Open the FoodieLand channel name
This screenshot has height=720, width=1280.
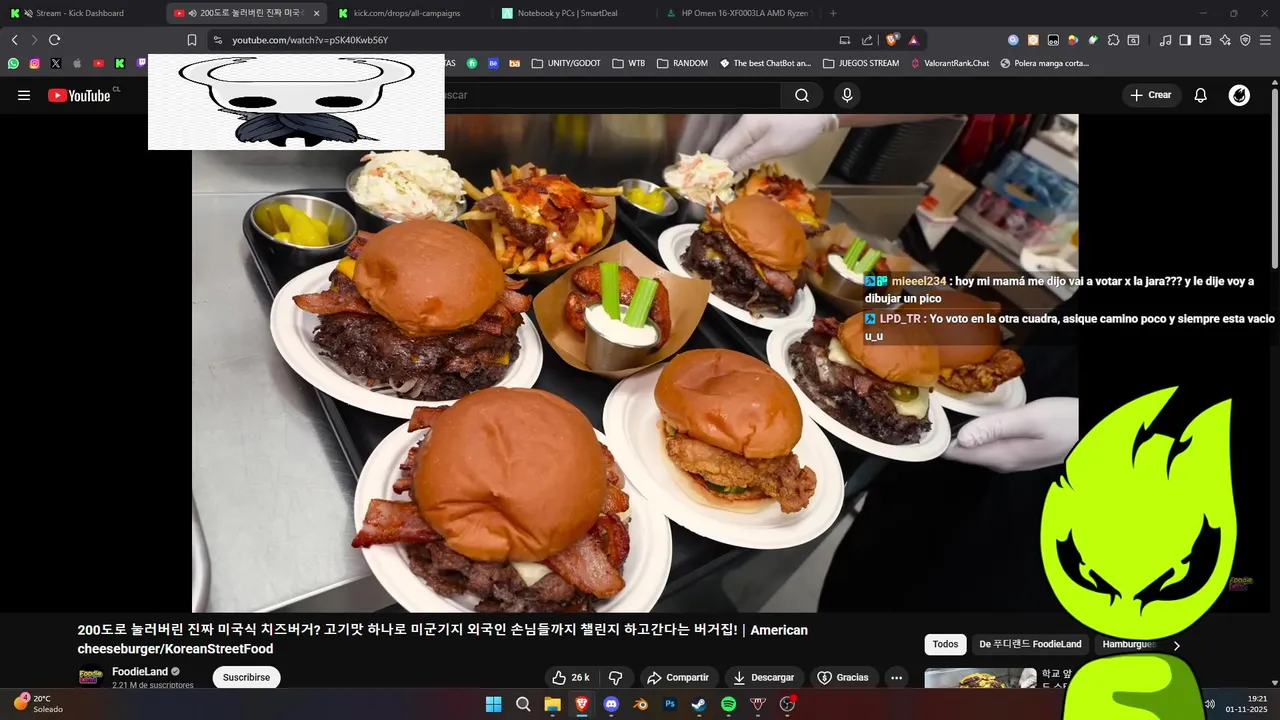(139, 671)
